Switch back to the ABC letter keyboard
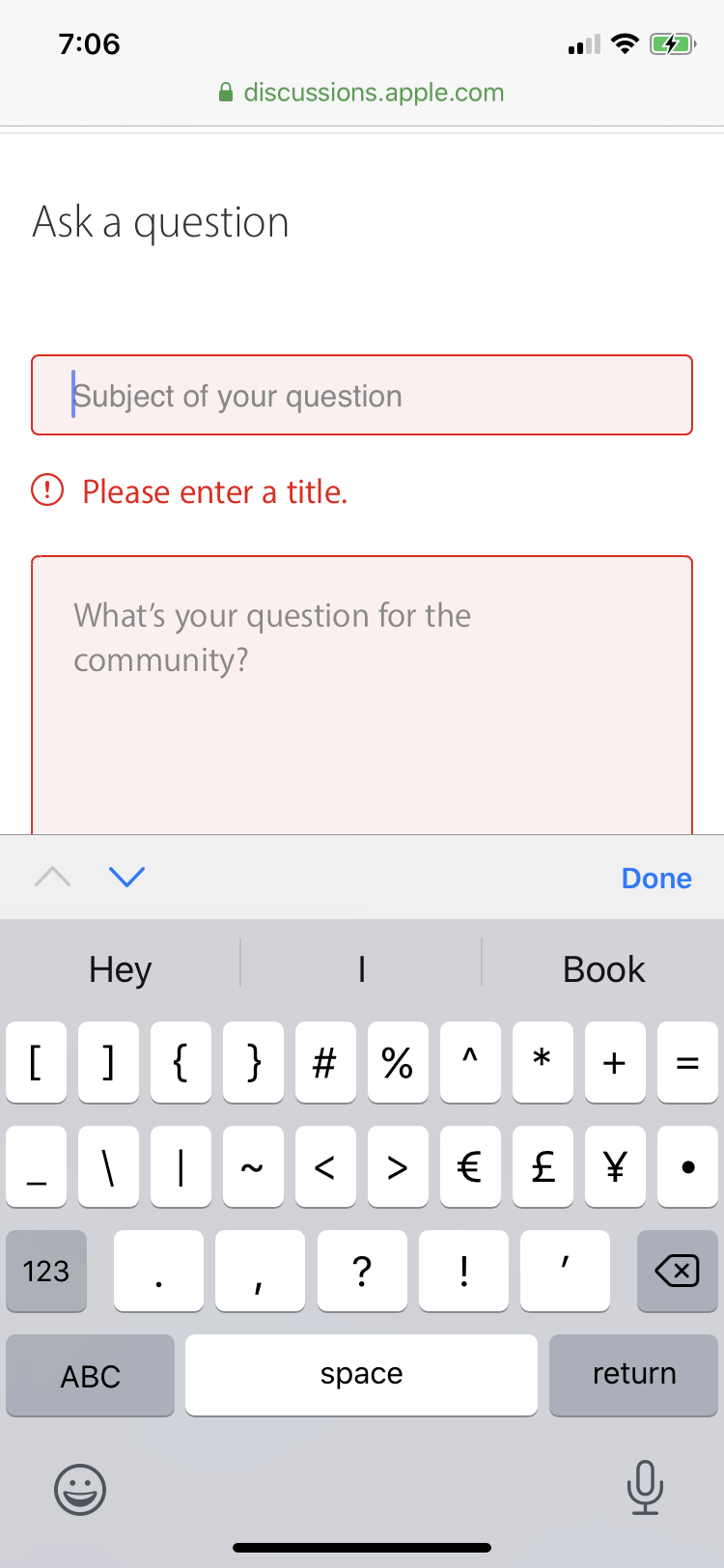 [x=90, y=1375]
